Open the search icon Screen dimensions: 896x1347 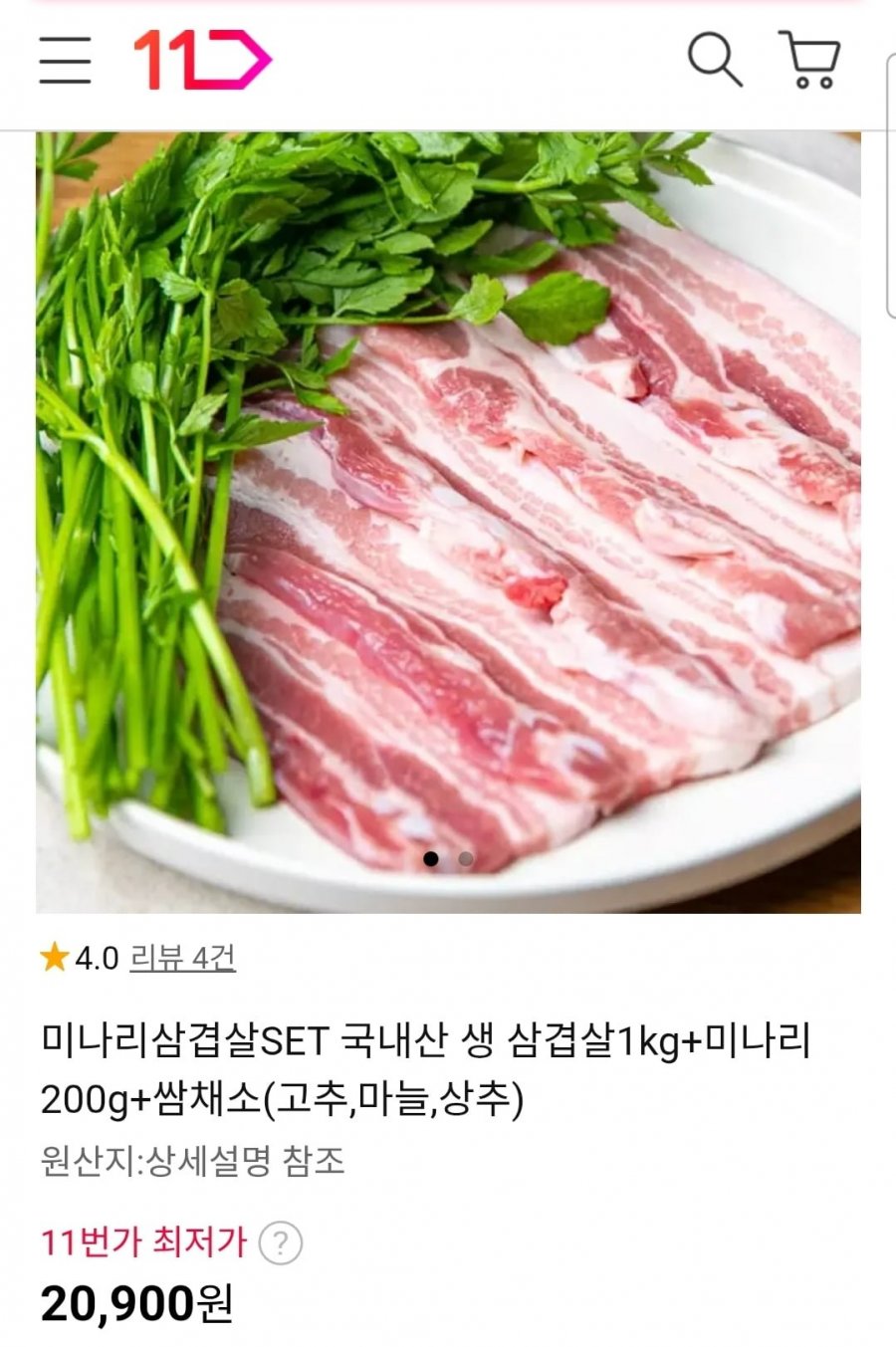coord(715,60)
